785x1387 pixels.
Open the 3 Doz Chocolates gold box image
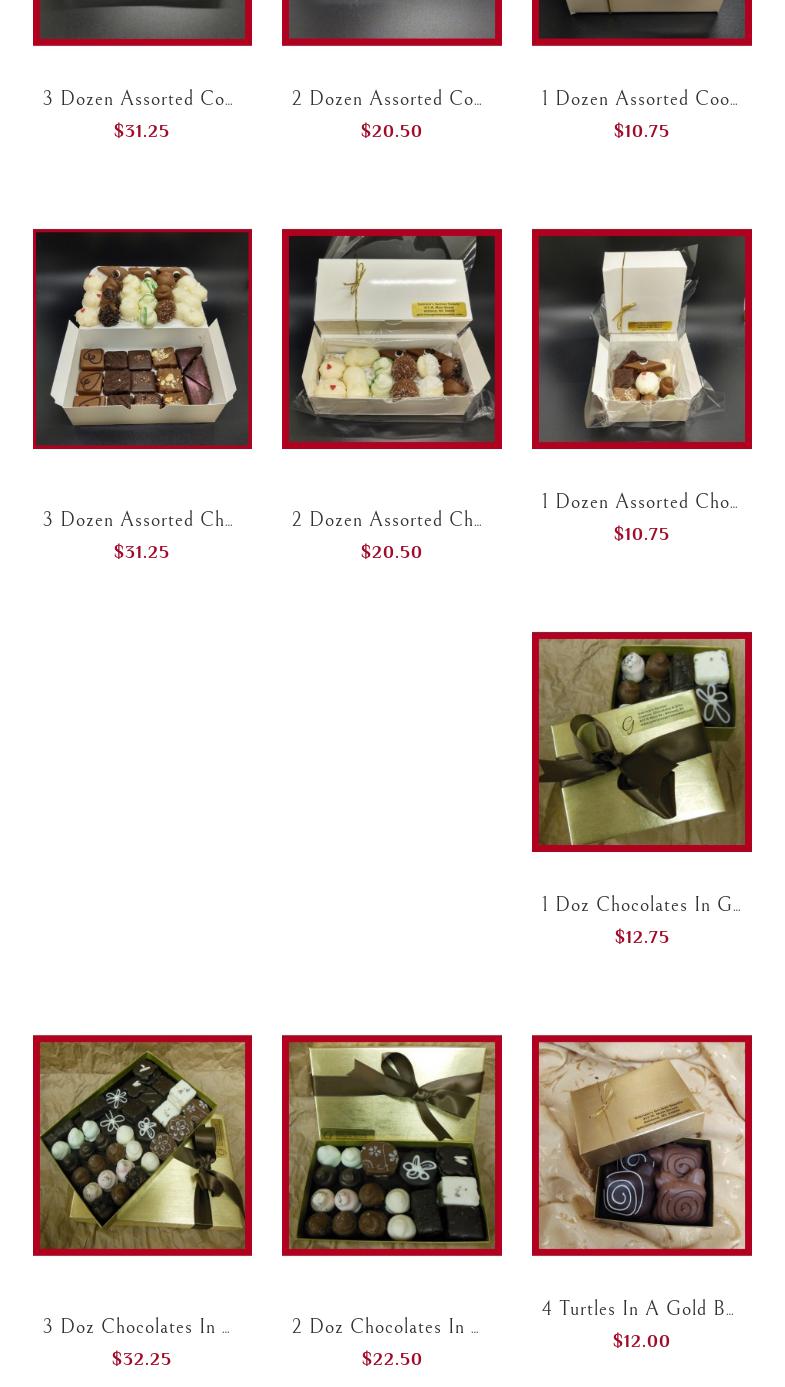click(142, 1145)
